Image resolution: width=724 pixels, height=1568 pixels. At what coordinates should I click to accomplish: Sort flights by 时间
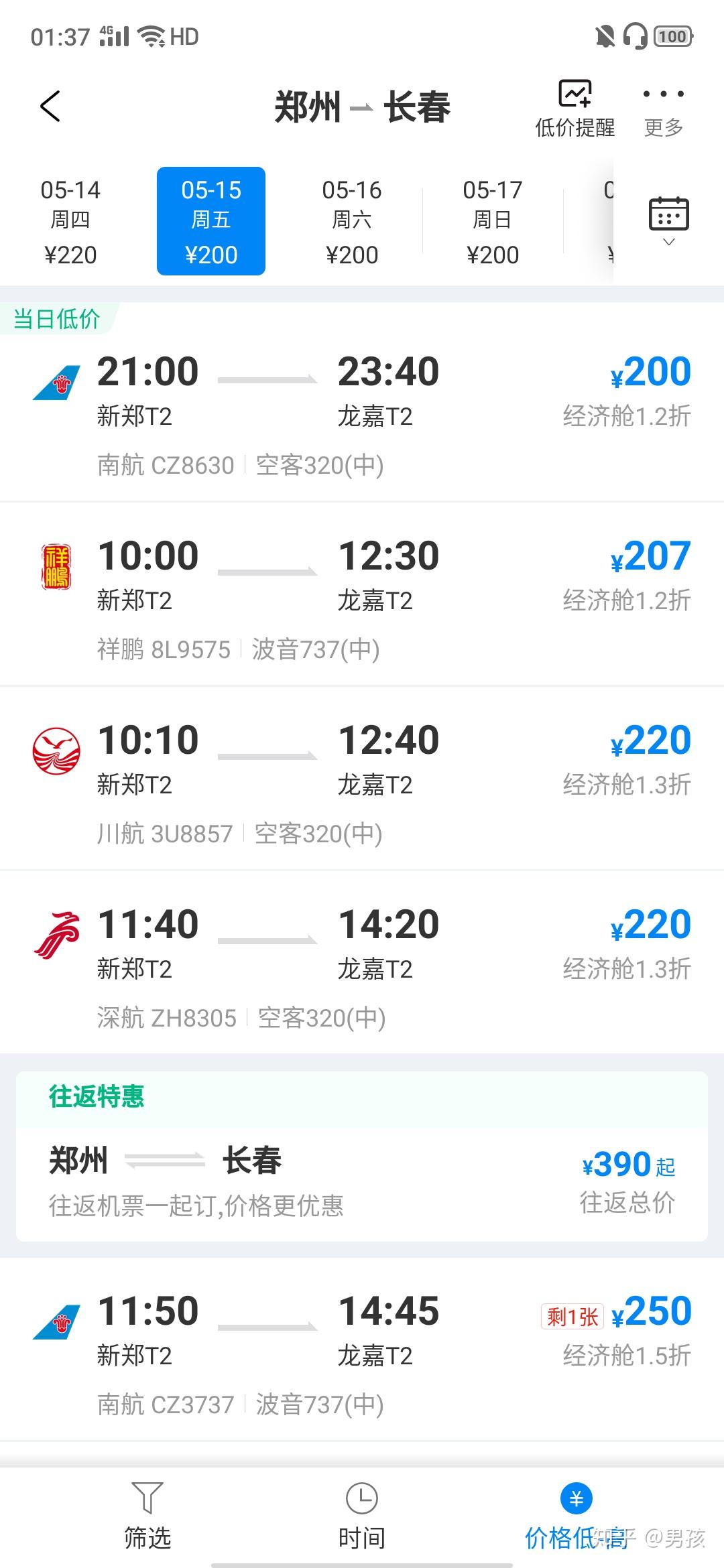(x=362, y=1516)
